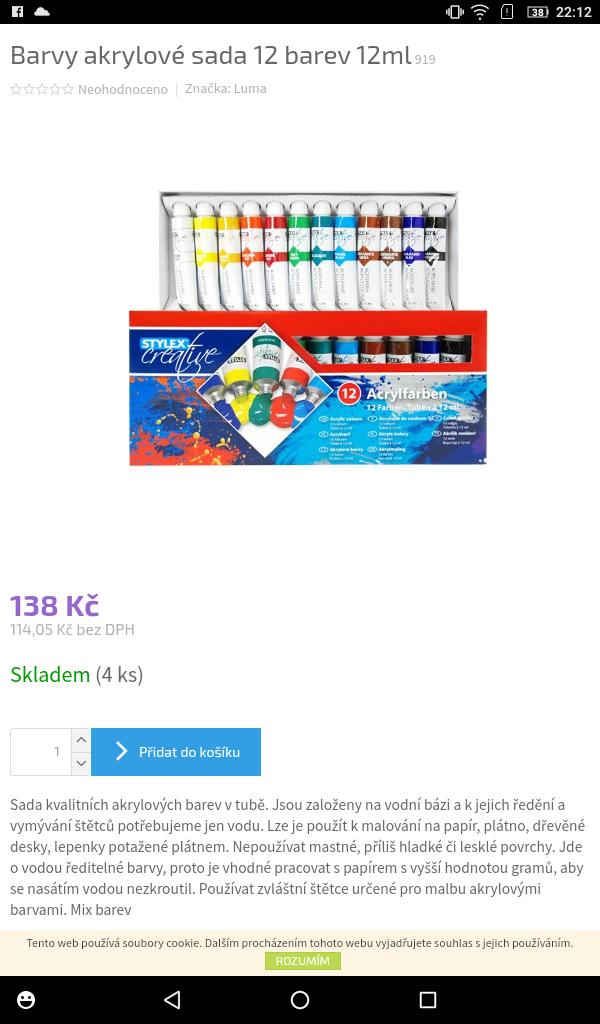Go to the system home screen
Screen dimensions: 600x1024
(x=300, y=1000)
